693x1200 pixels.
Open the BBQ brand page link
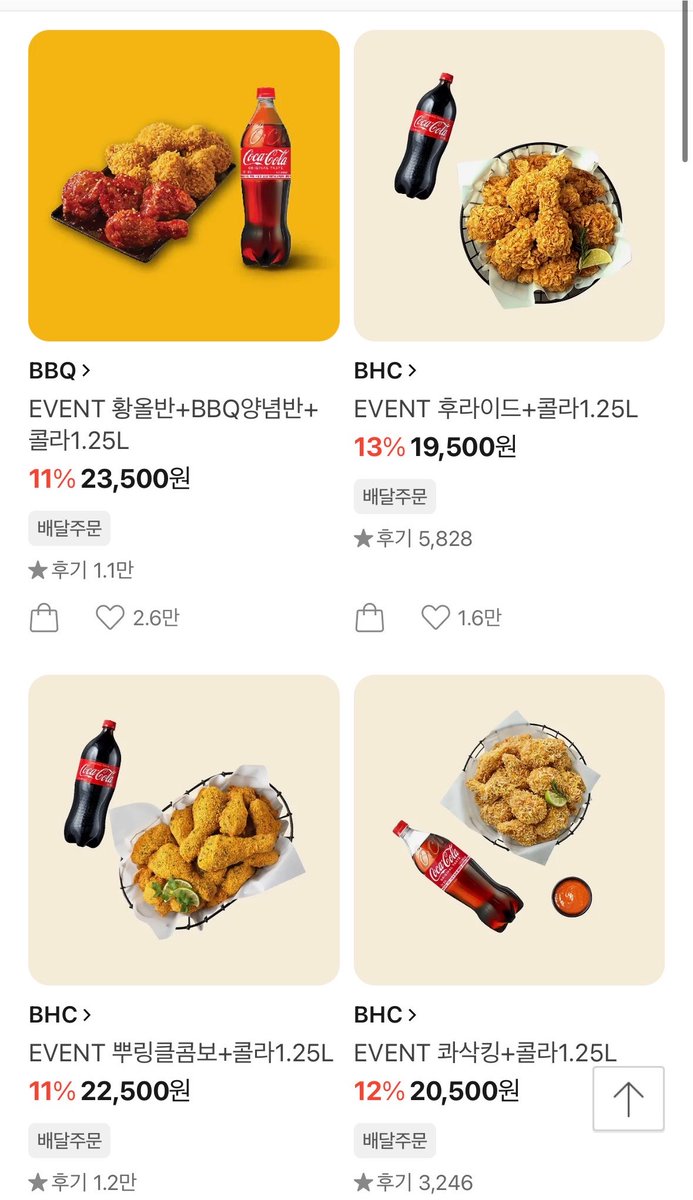(x=60, y=371)
